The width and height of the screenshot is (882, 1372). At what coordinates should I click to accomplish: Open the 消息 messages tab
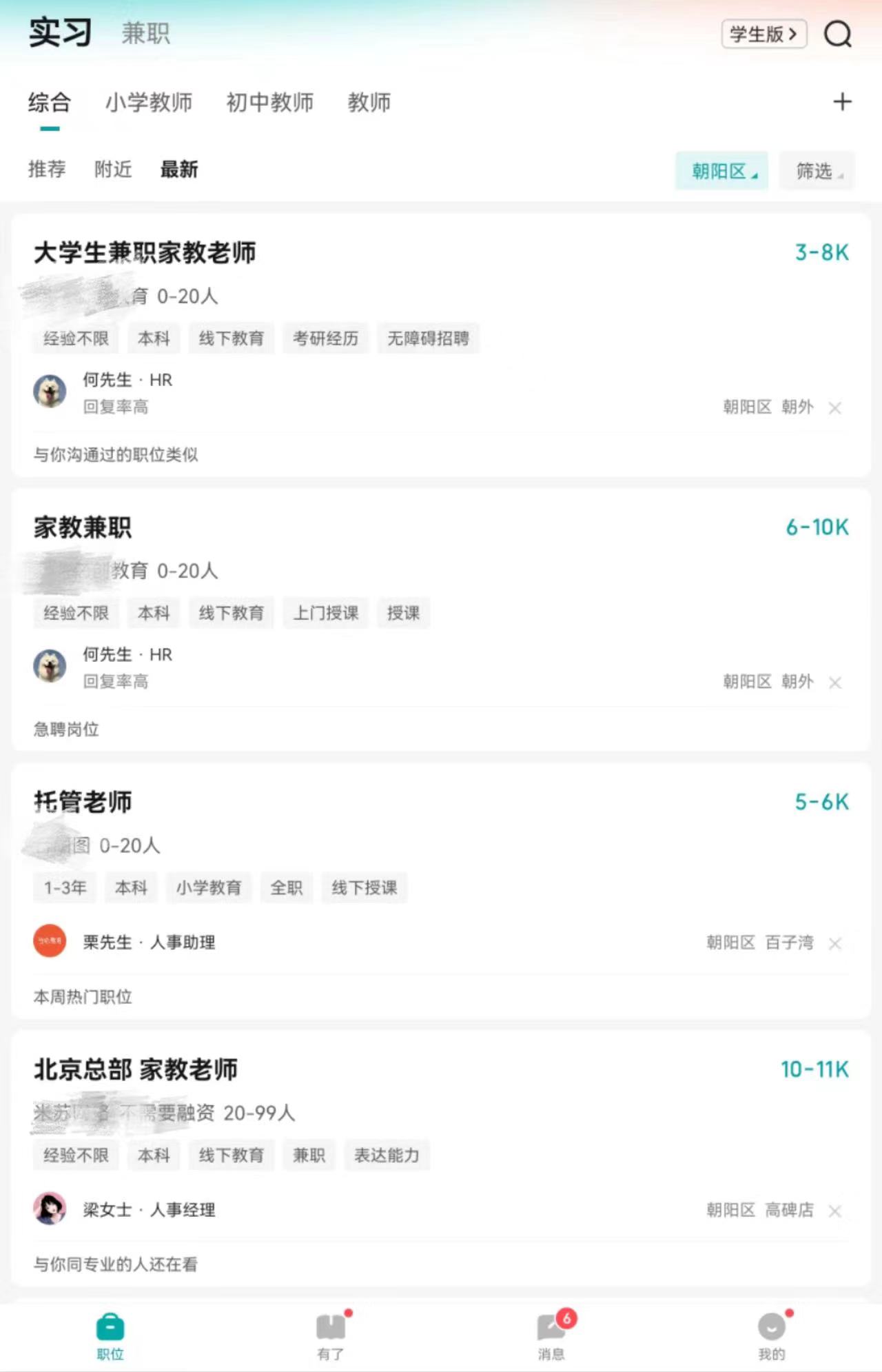[551, 1336]
